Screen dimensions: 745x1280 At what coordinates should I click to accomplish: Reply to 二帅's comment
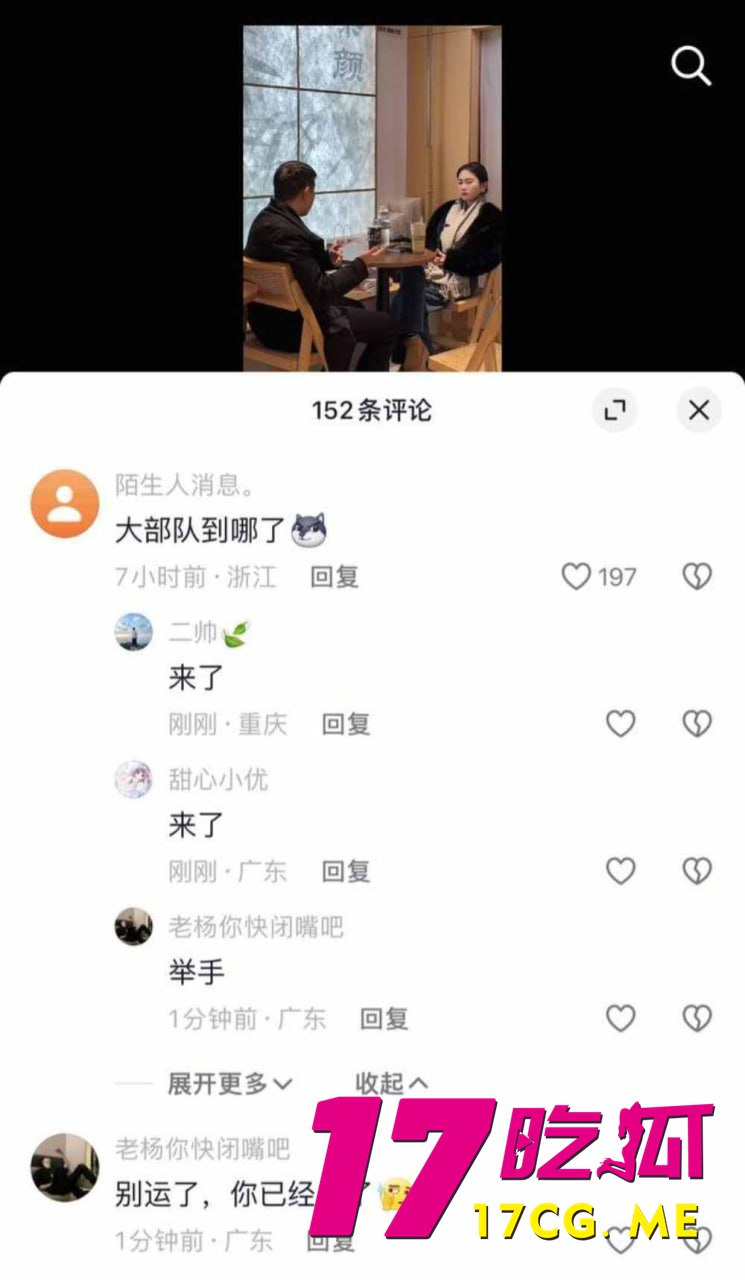(345, 723)
